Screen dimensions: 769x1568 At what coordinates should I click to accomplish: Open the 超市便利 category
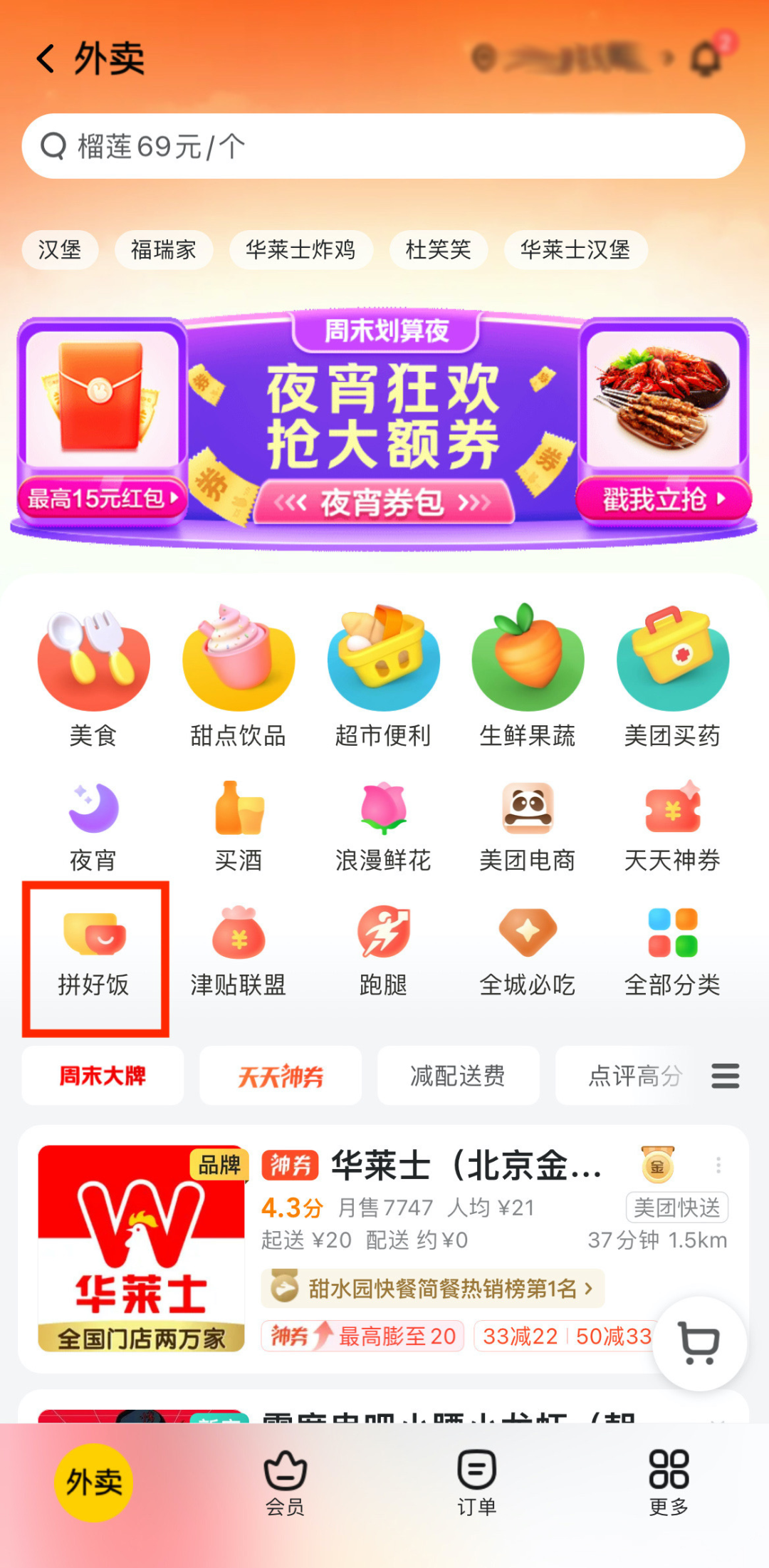(x=383, y=677)
